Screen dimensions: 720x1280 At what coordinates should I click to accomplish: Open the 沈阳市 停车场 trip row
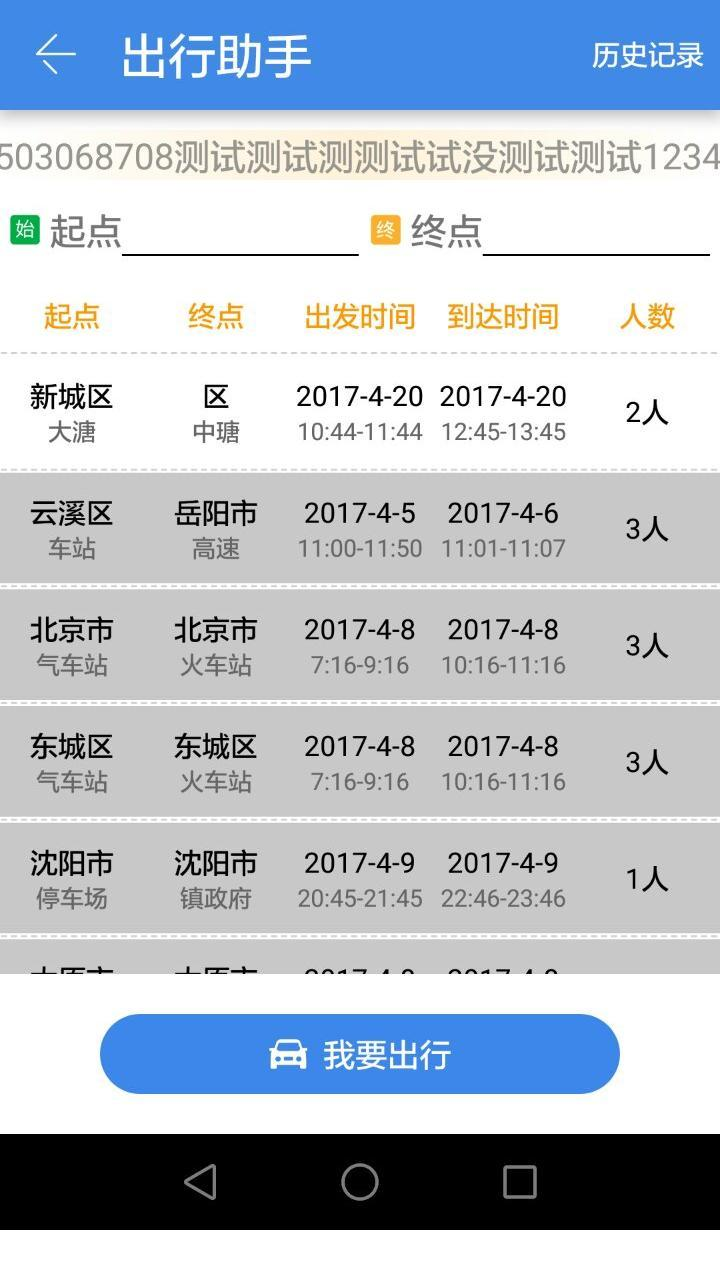tap(360, 879)
